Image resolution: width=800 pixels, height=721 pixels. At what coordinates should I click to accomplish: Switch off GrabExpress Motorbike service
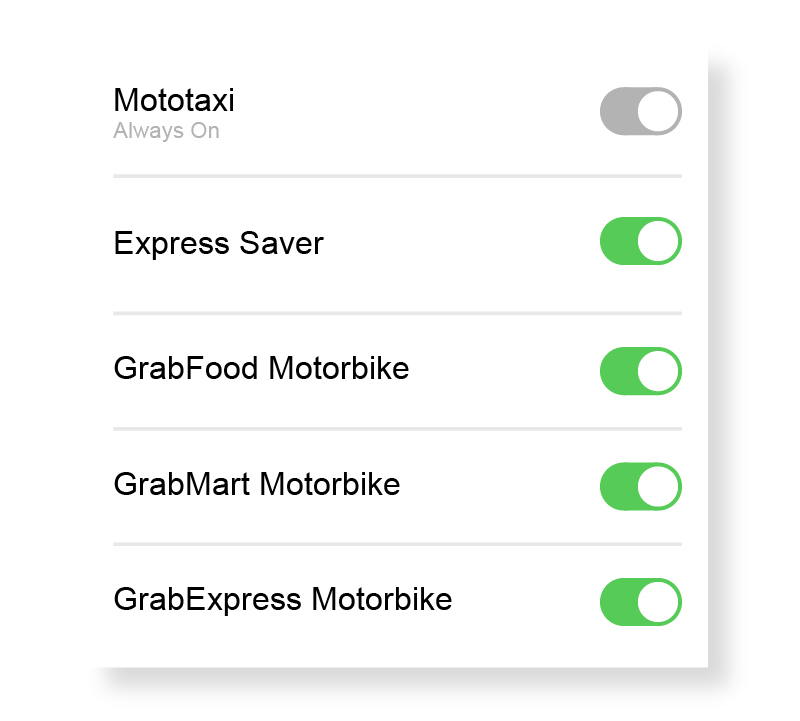point(640,602)
